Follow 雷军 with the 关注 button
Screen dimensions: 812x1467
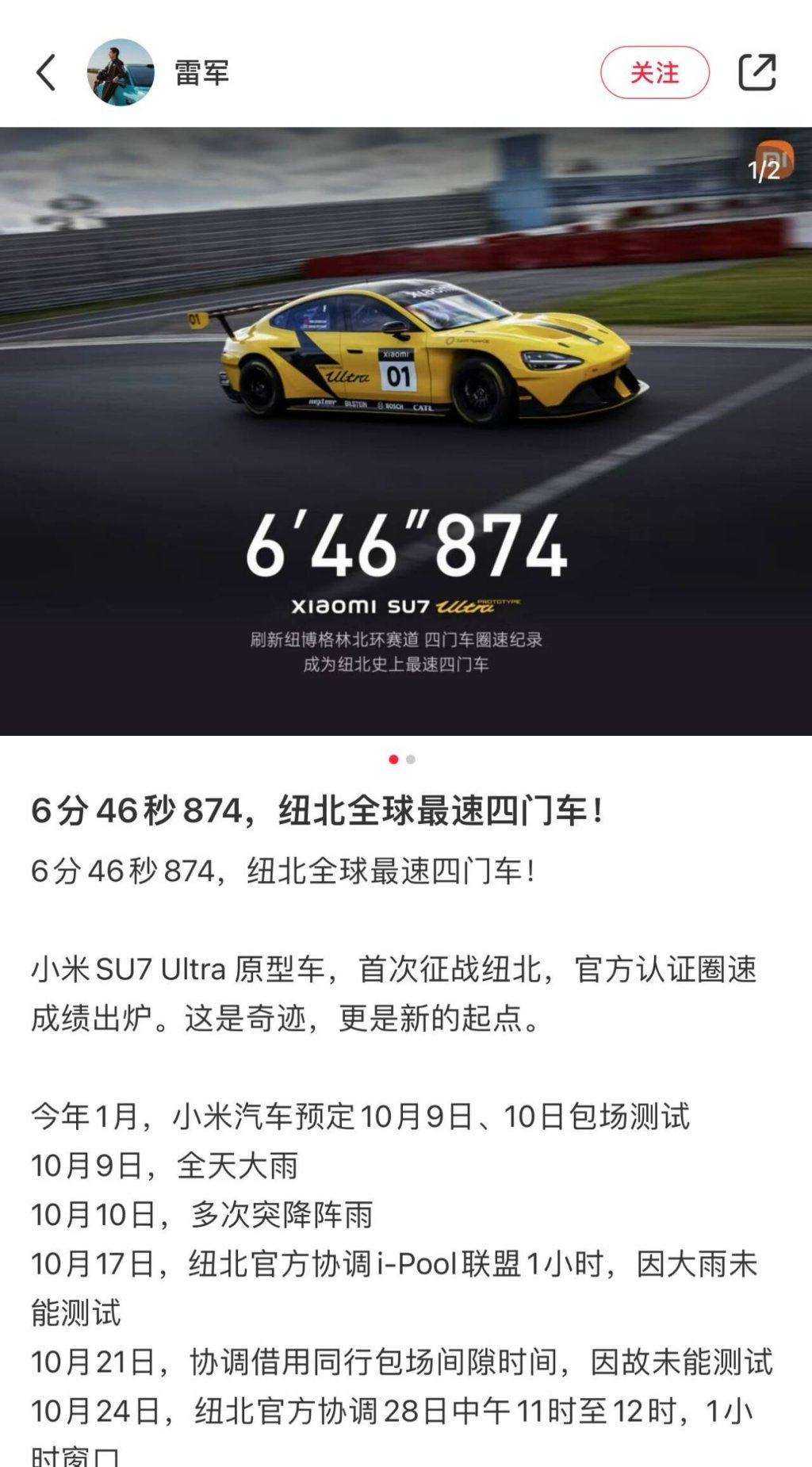tap(654, 72)
